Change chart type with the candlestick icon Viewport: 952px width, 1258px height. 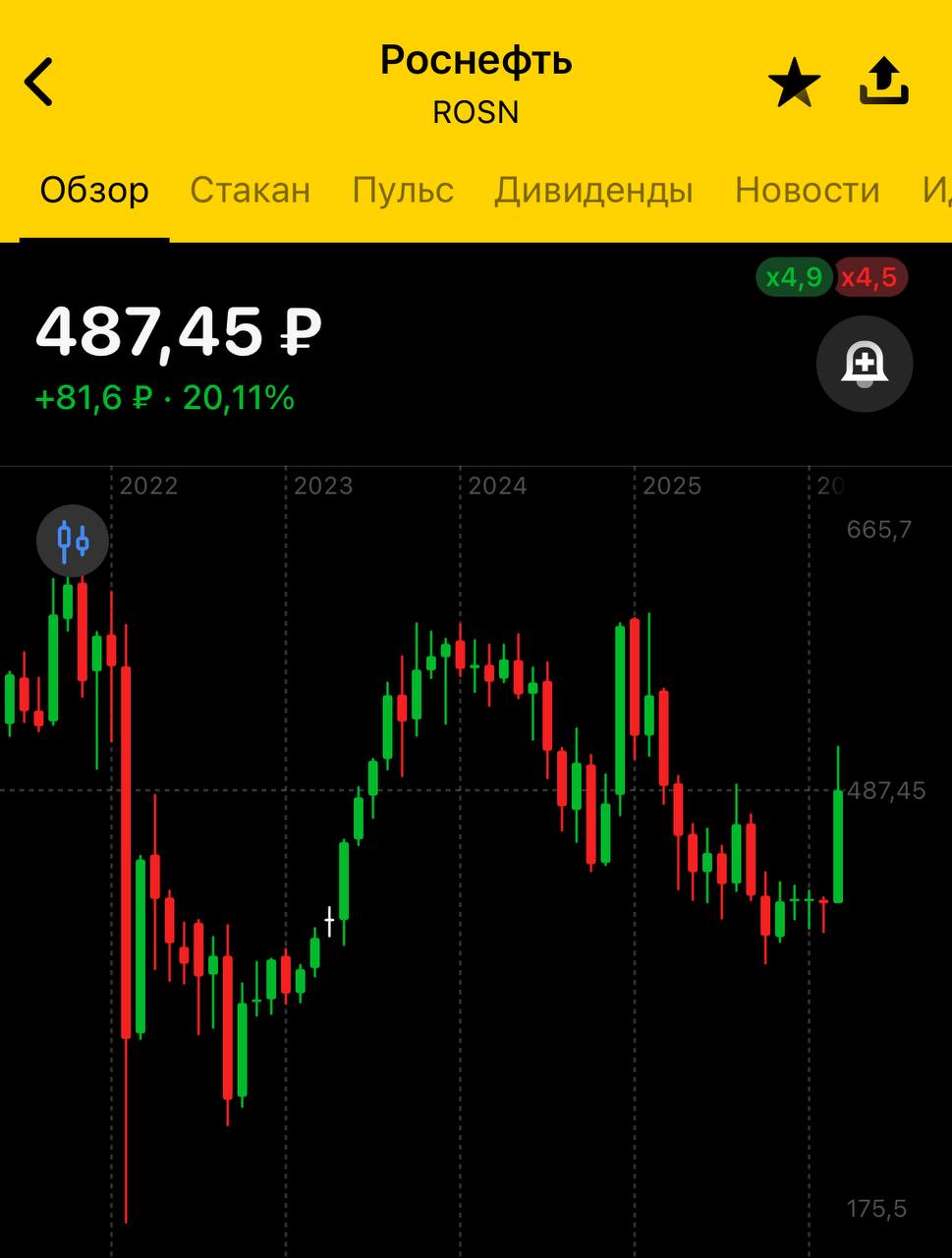click(x=73, y=540)
